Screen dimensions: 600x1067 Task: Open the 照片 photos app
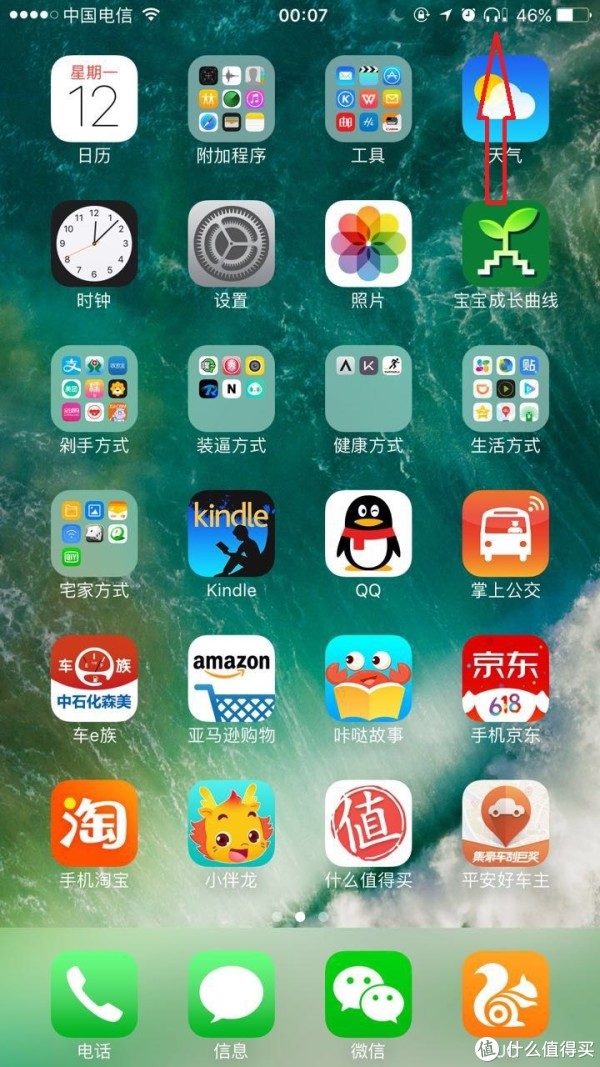pyautogui.click(x=368, y=244)
